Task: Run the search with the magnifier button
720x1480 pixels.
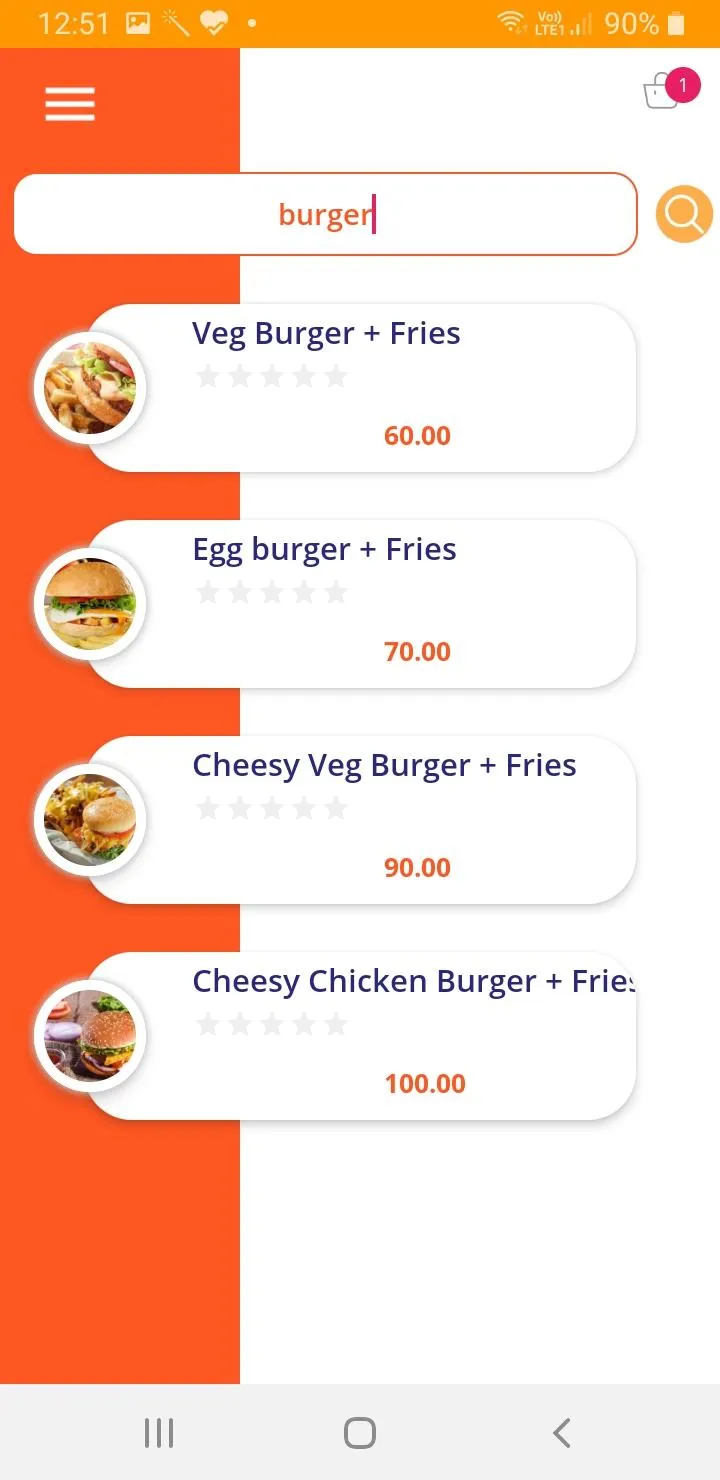Action: (684, 214)
